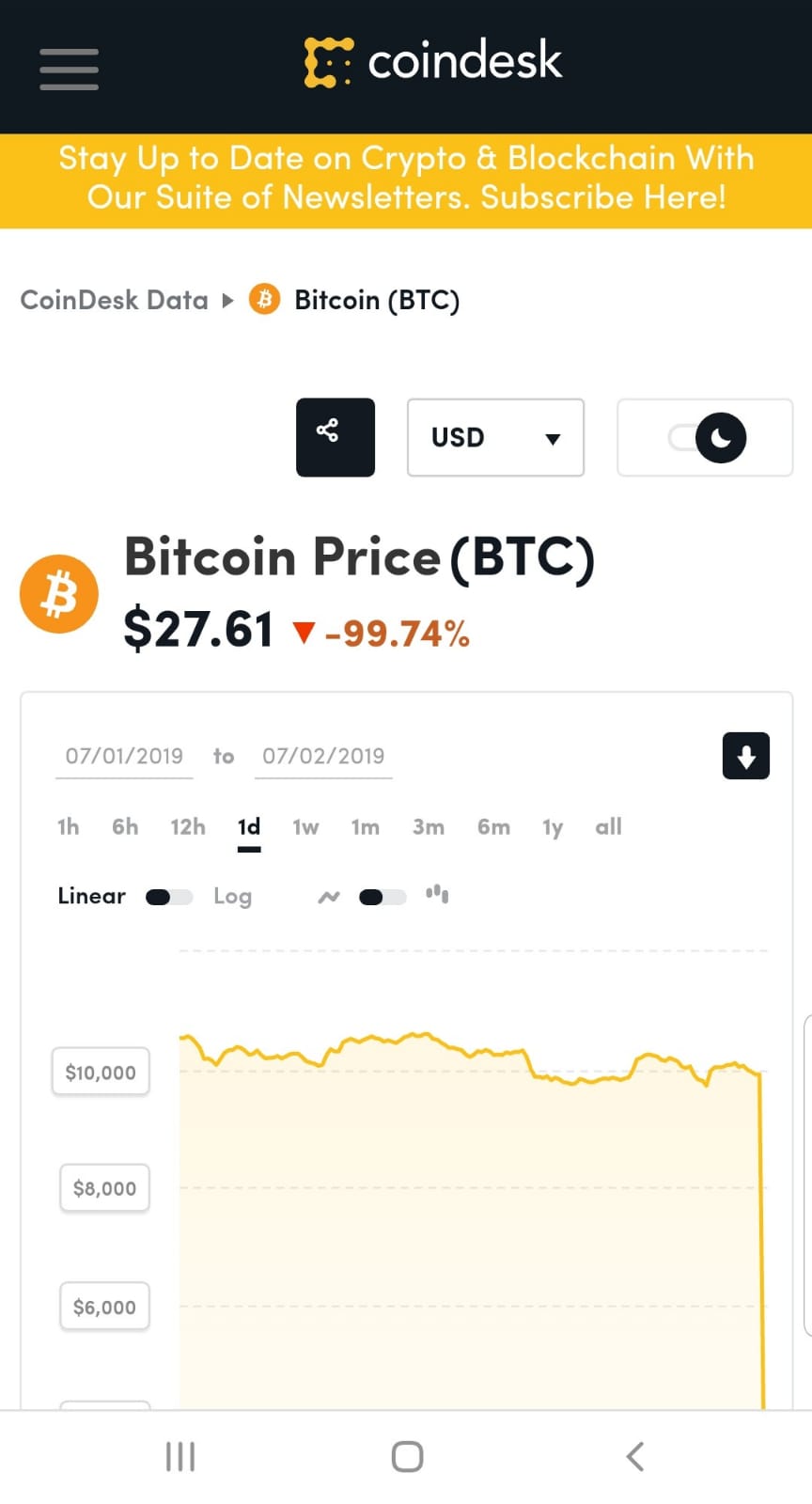Switch to the 12h range

pyautogui.click(x=188, y=827)
